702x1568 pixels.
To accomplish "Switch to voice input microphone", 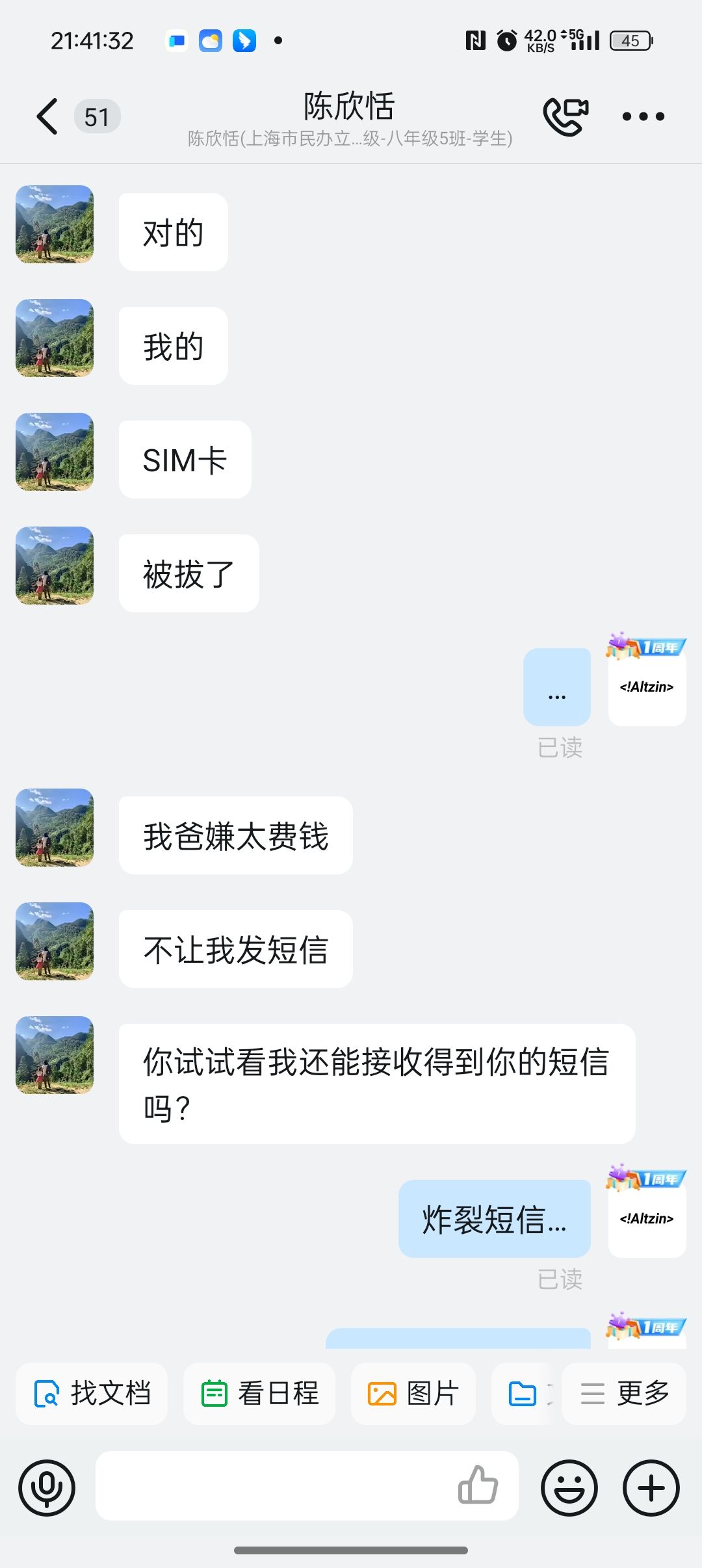I will pos(47,1488).
